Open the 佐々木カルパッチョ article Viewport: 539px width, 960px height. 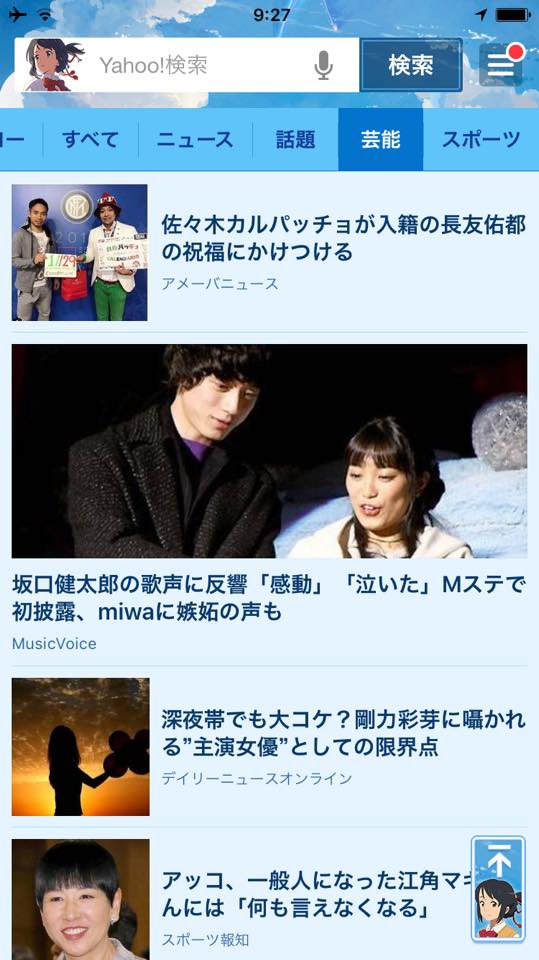[x=270, y=252]
